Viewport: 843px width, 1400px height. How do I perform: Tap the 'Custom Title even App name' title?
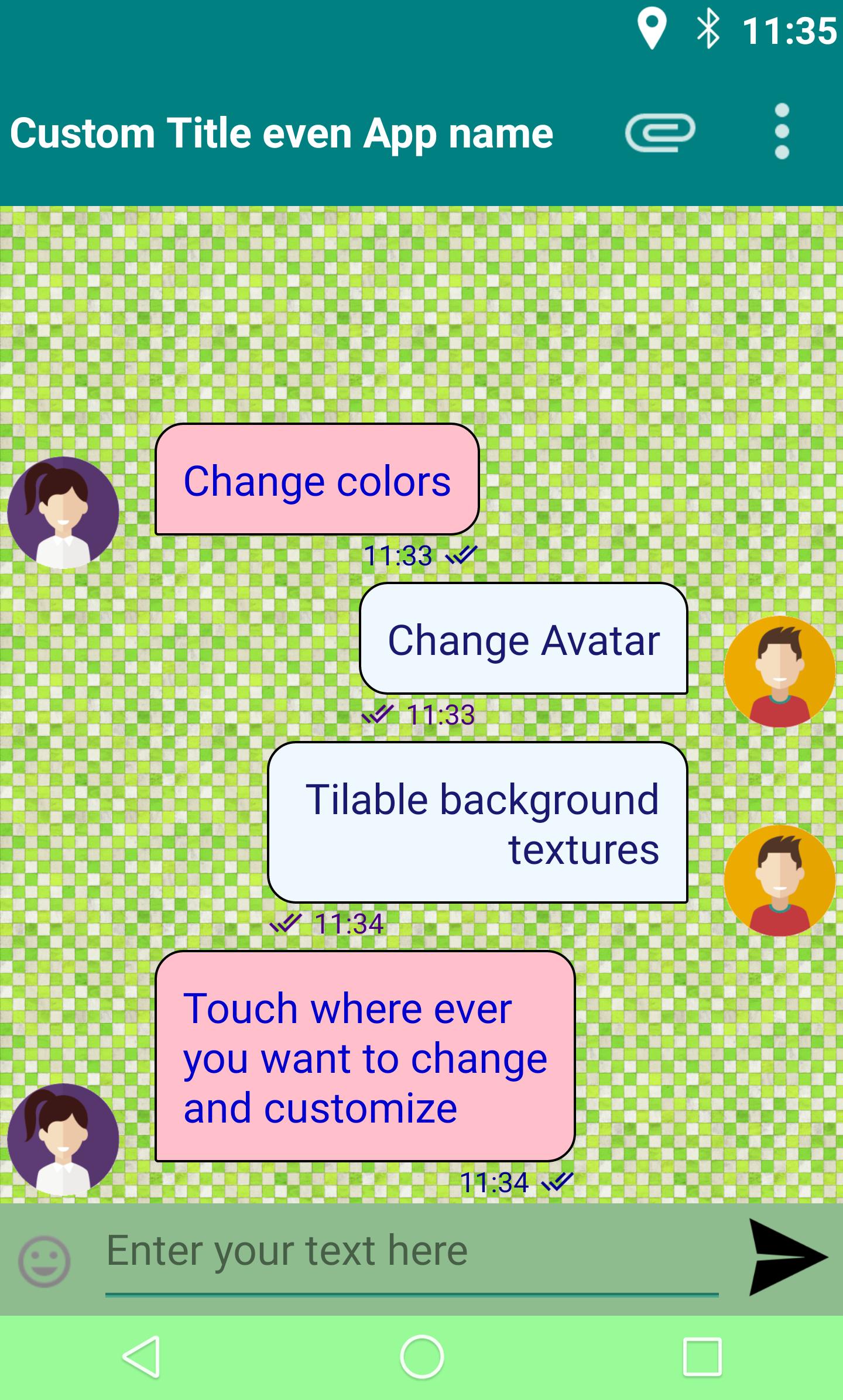click(x=281, y=133)
